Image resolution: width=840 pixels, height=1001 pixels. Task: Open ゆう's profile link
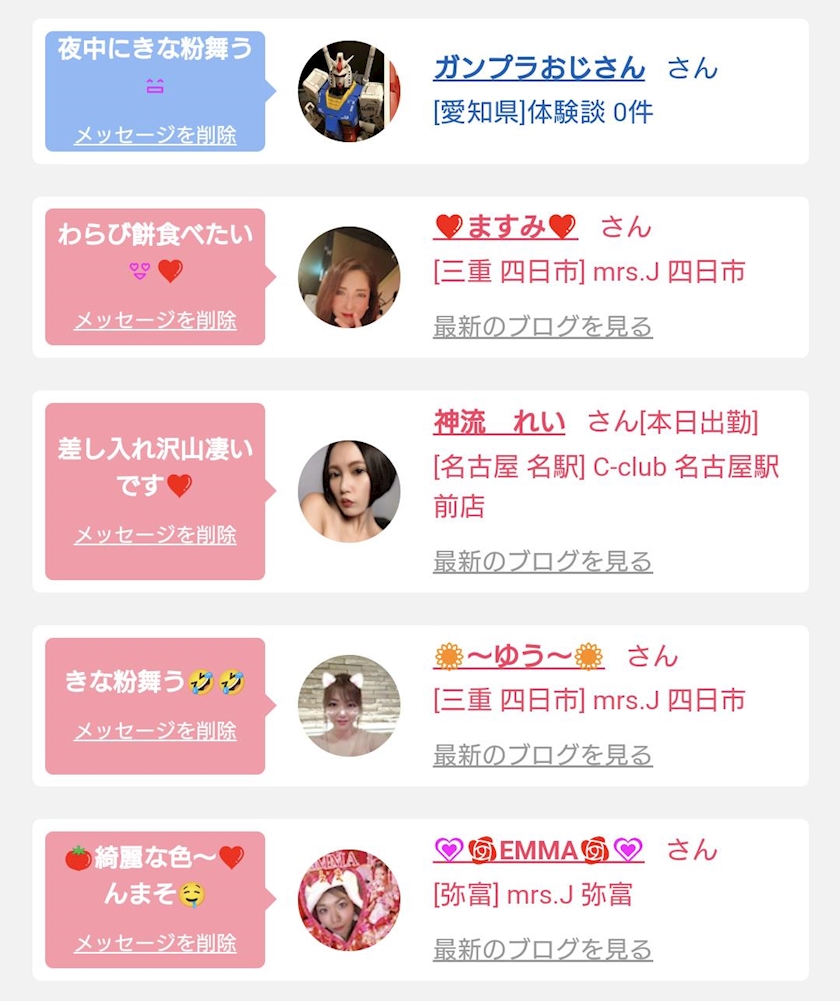coord(519,656)
